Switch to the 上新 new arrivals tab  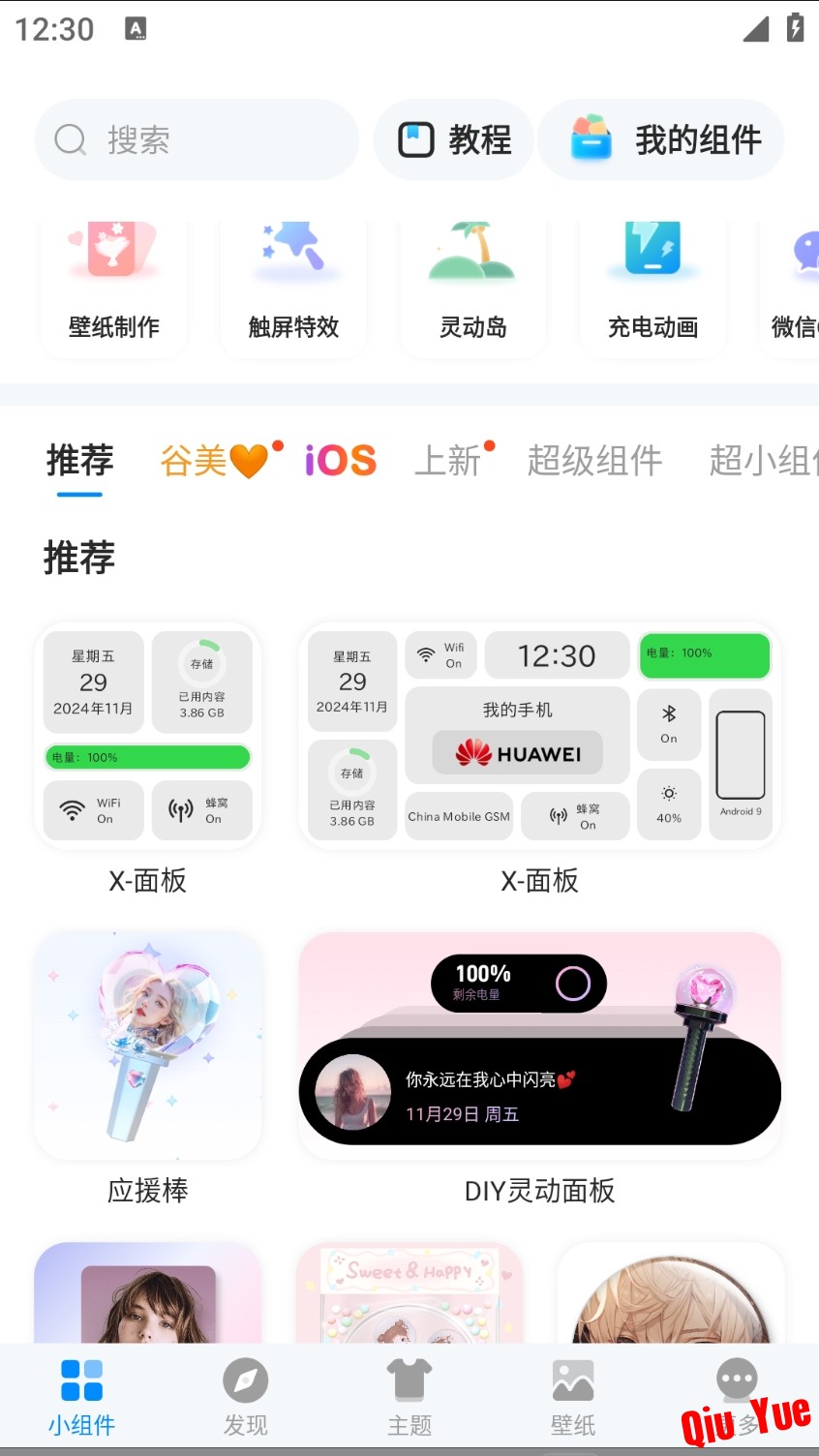click(x=448, y=461)
